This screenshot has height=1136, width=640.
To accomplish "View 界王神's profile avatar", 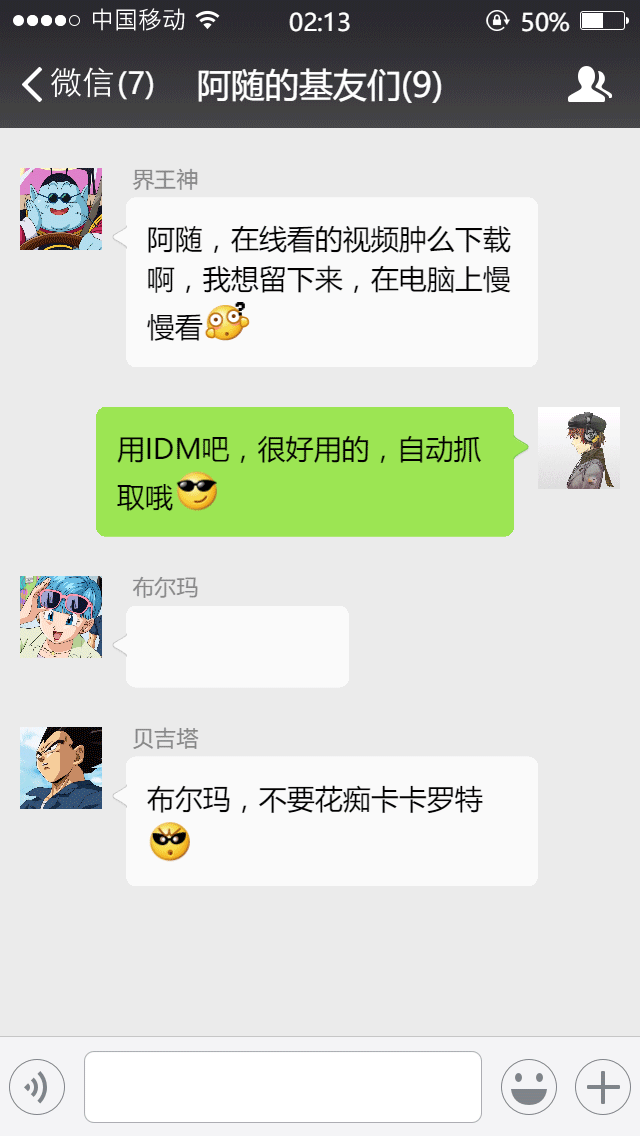I will click(61, 209).
